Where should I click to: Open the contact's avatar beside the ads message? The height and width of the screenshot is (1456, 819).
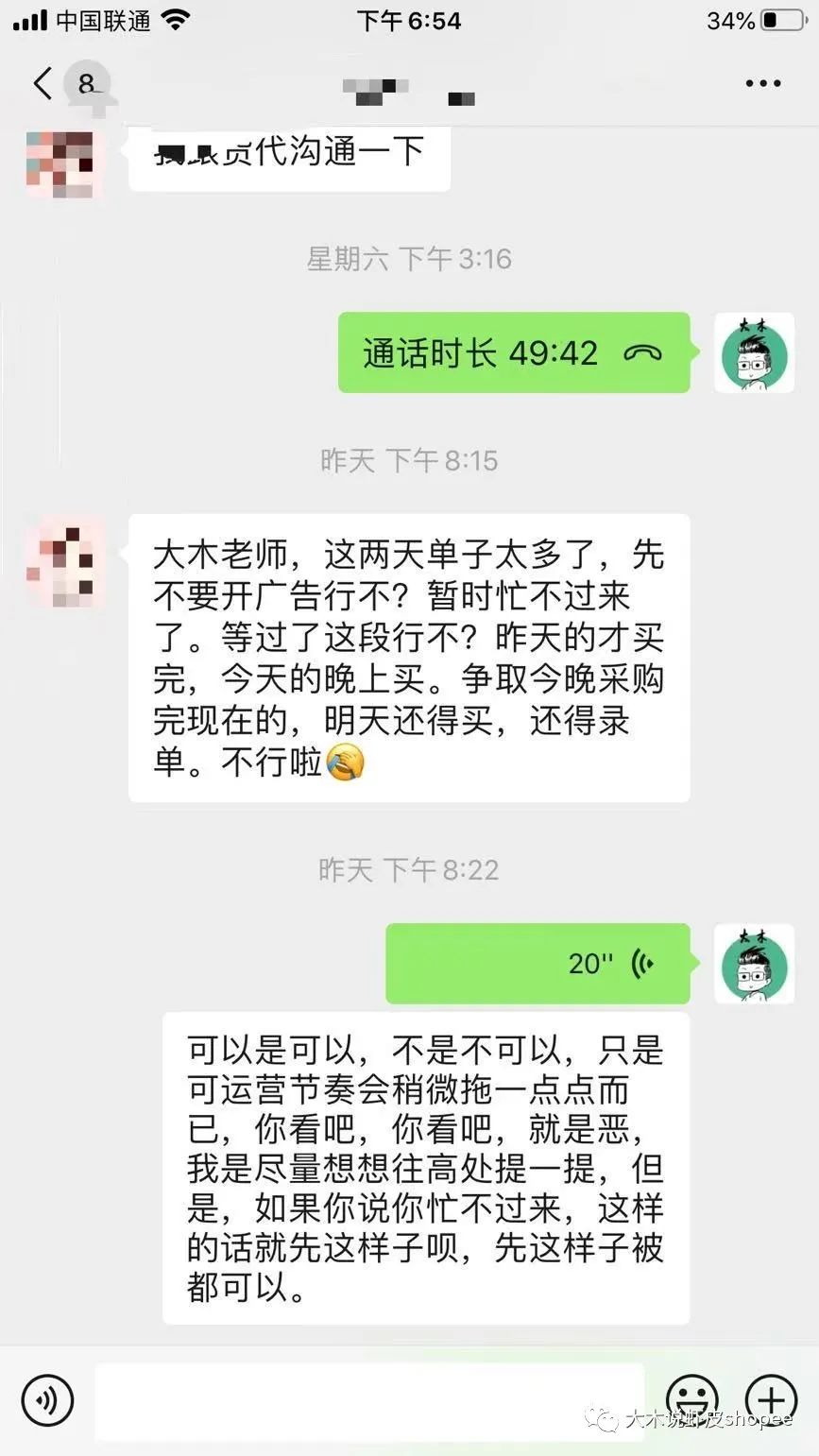tap(65, 561)
